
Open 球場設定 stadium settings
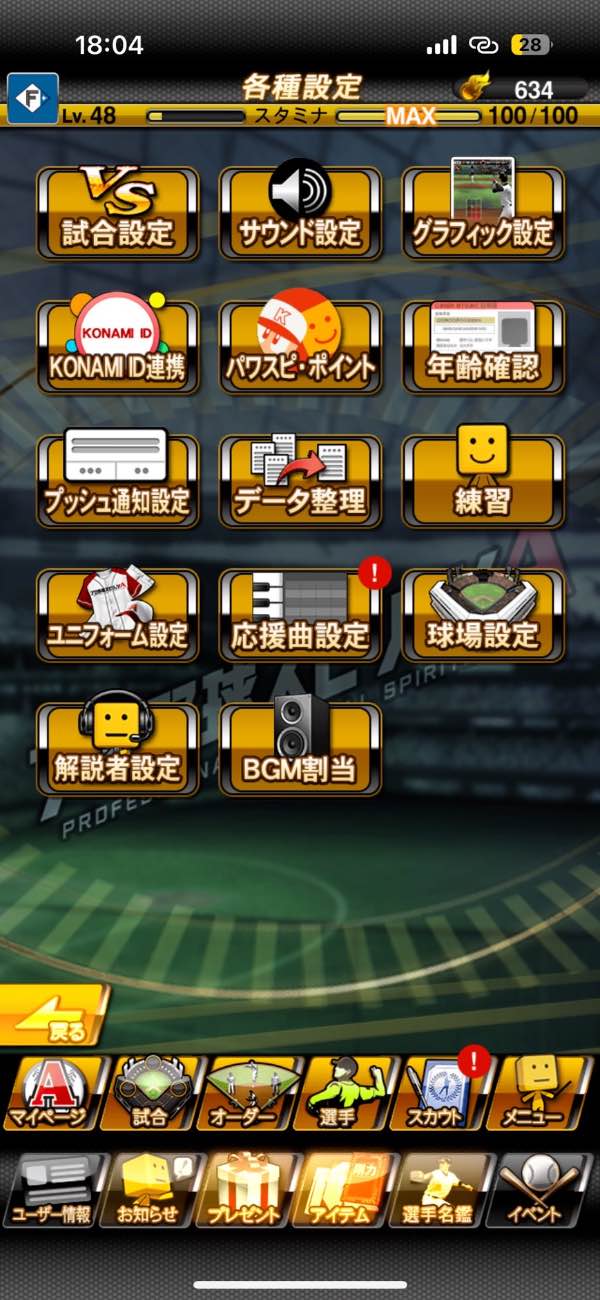point(483,615)
